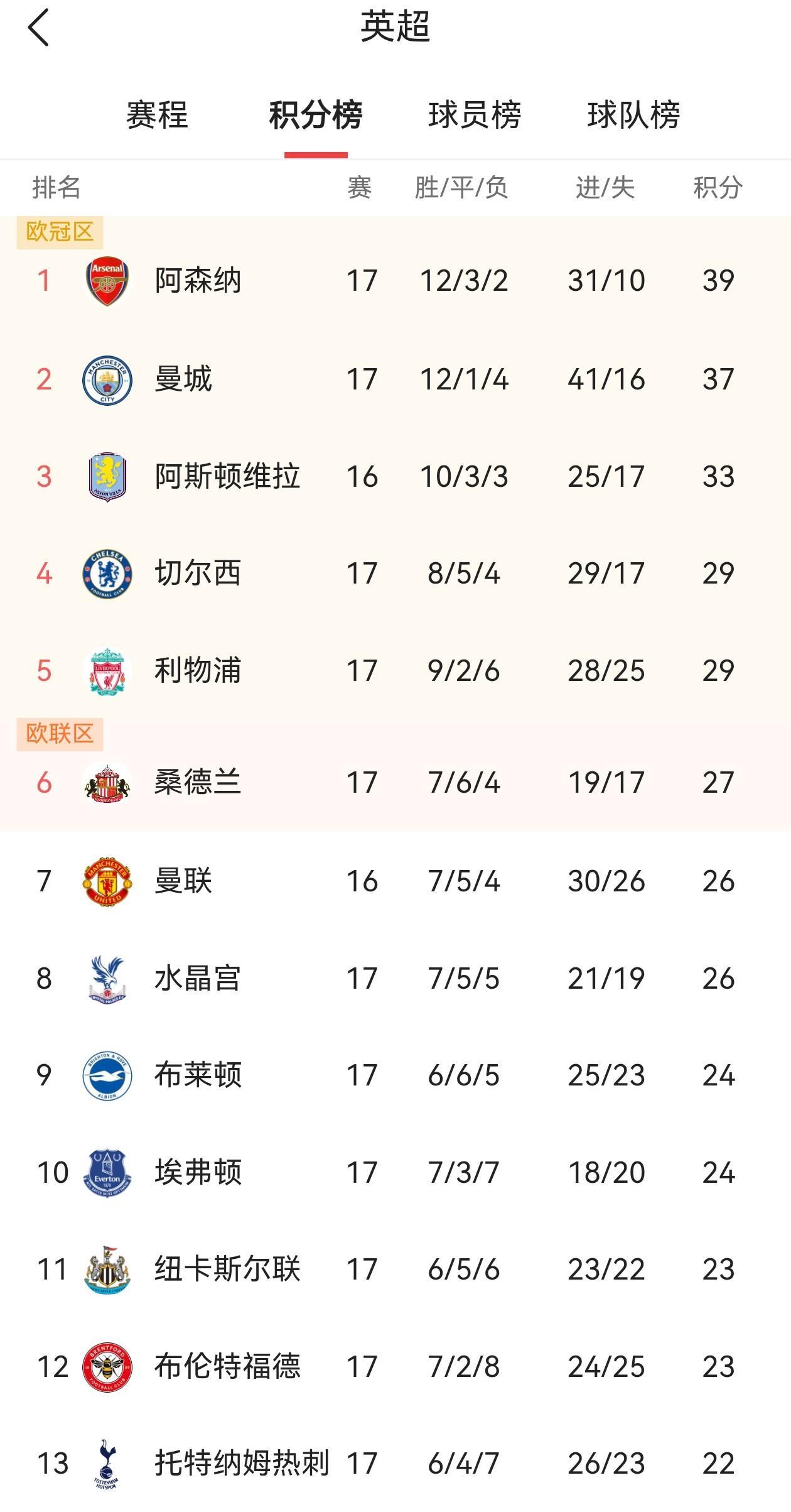This screenshot has height=1512, width=791.
Task: Select the Brighton club badge
Action: tap(107, 1074)
